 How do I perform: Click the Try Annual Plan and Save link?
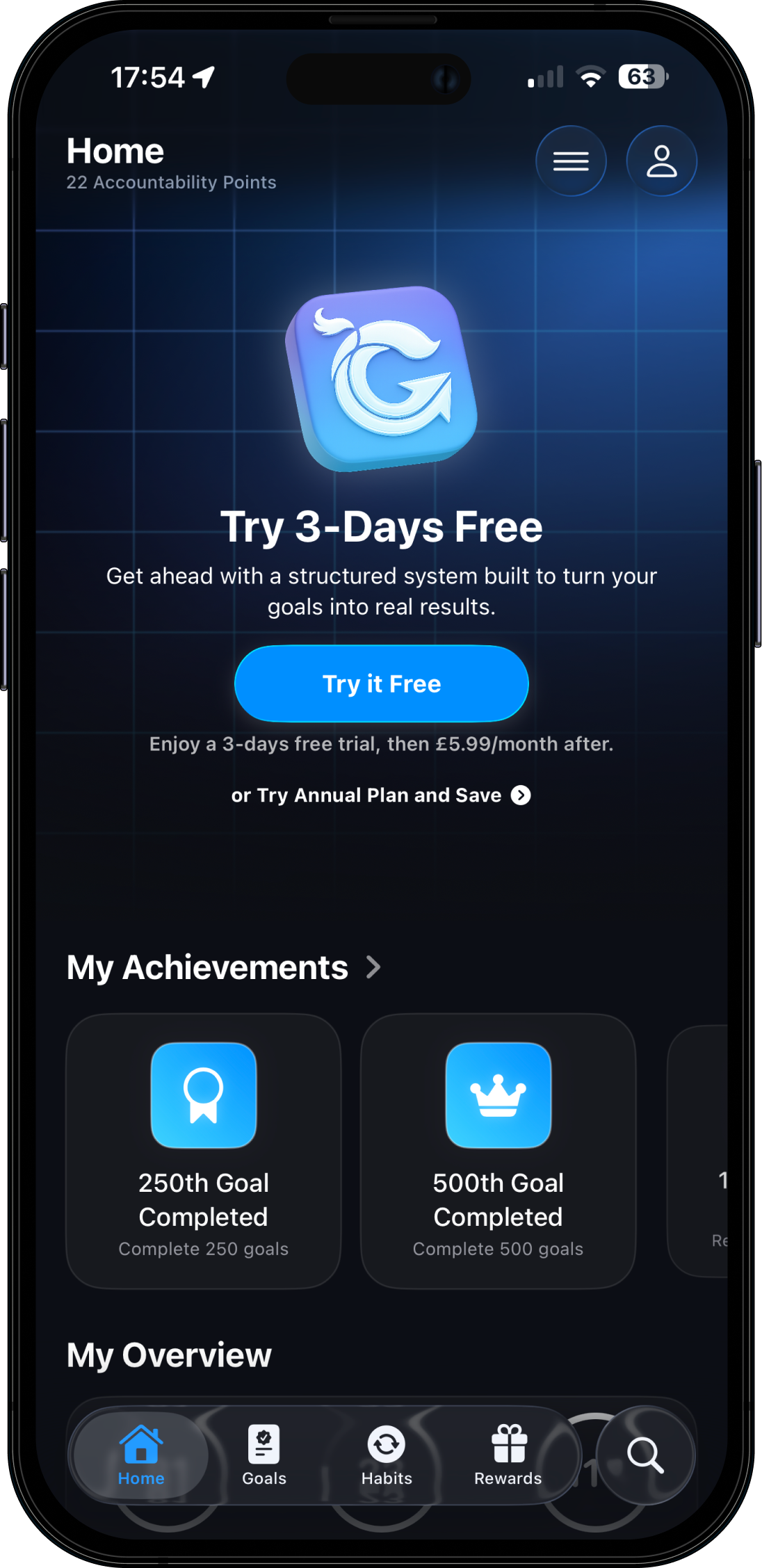366,795
